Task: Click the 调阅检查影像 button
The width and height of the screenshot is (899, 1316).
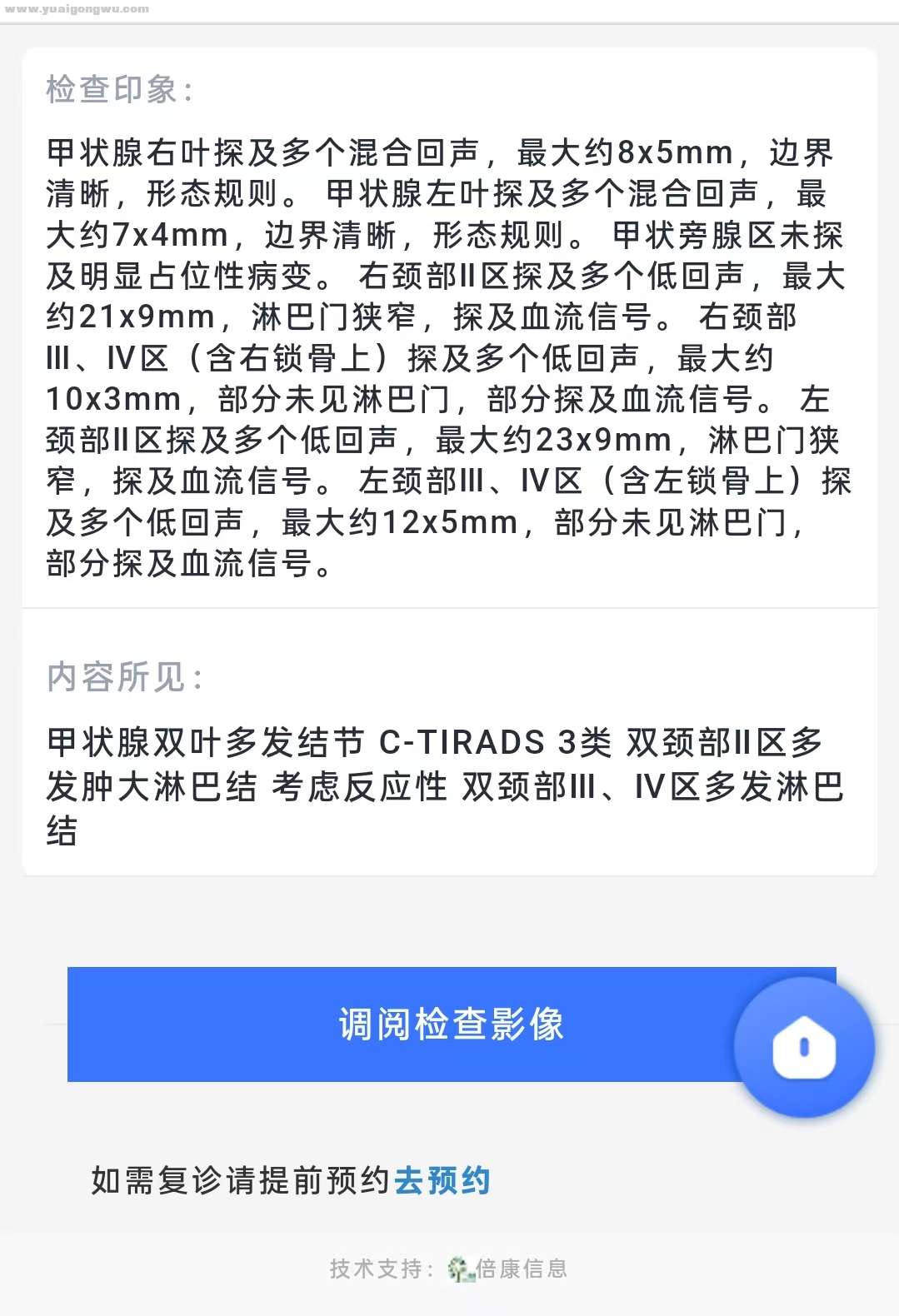Action: tap(450, 1027)
